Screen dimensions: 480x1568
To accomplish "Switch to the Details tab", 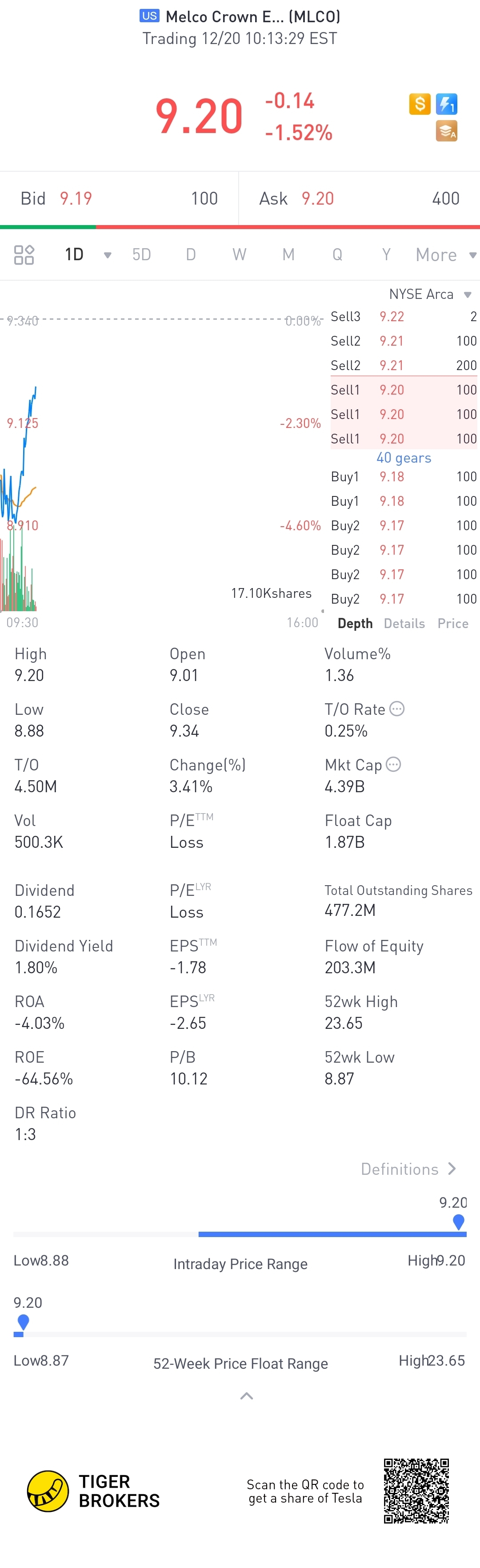I will (404, 623).
